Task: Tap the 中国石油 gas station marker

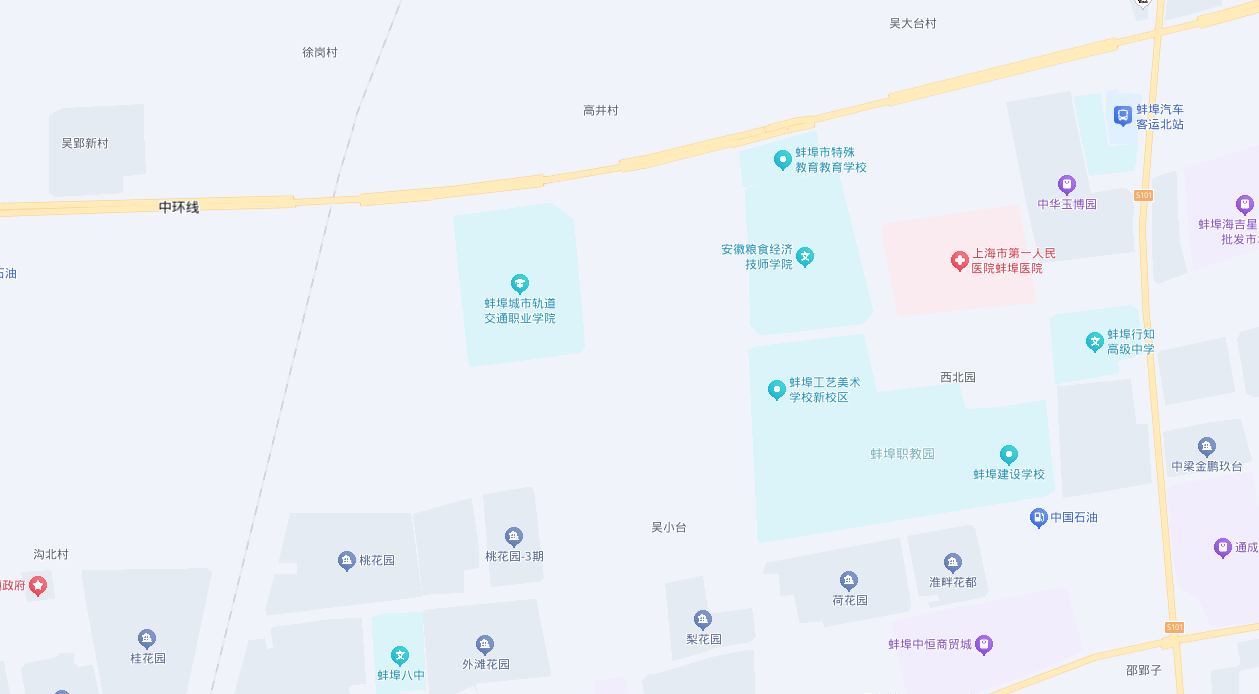Action: pos(1038,517)
